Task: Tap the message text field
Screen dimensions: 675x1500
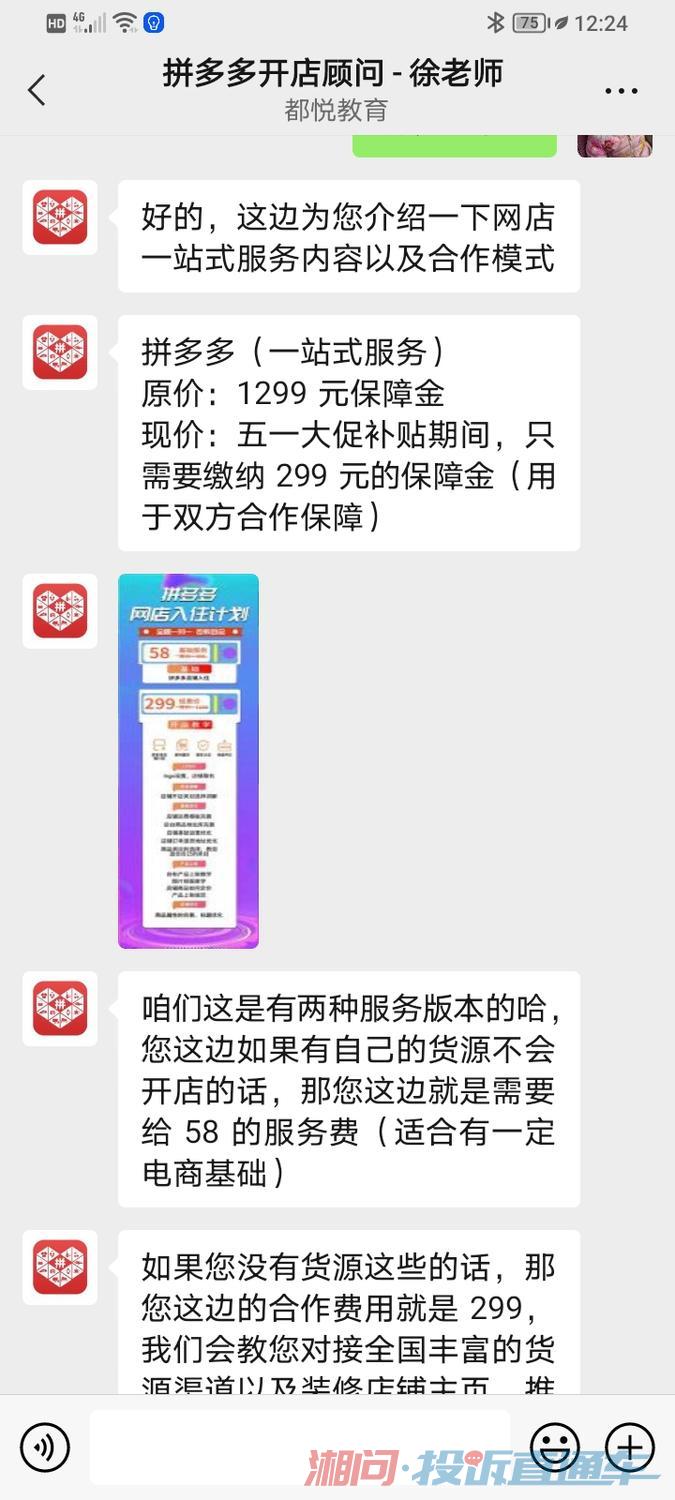Action: 300,1447
